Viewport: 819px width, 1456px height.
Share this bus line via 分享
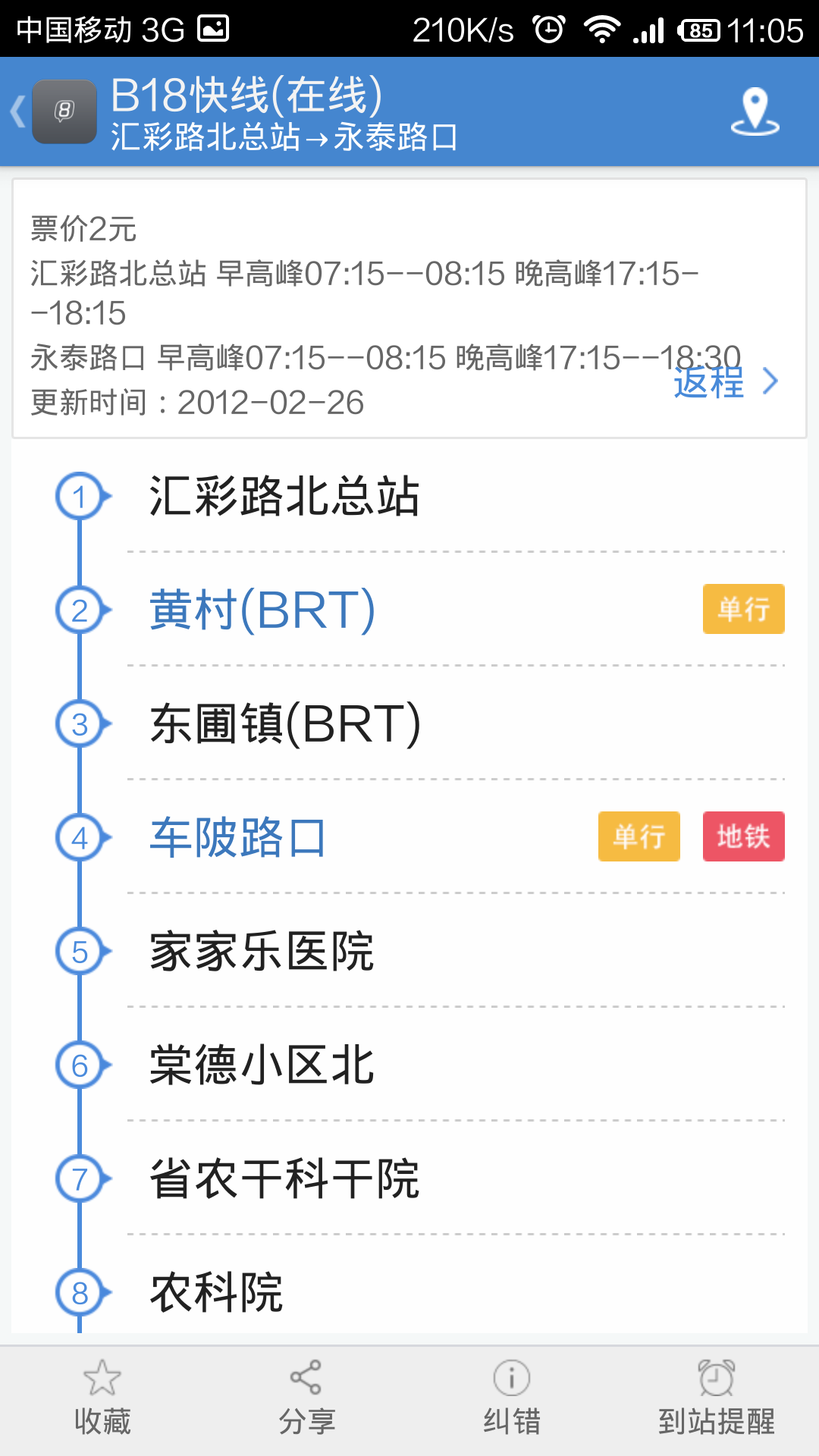[x=306, y=1400]
